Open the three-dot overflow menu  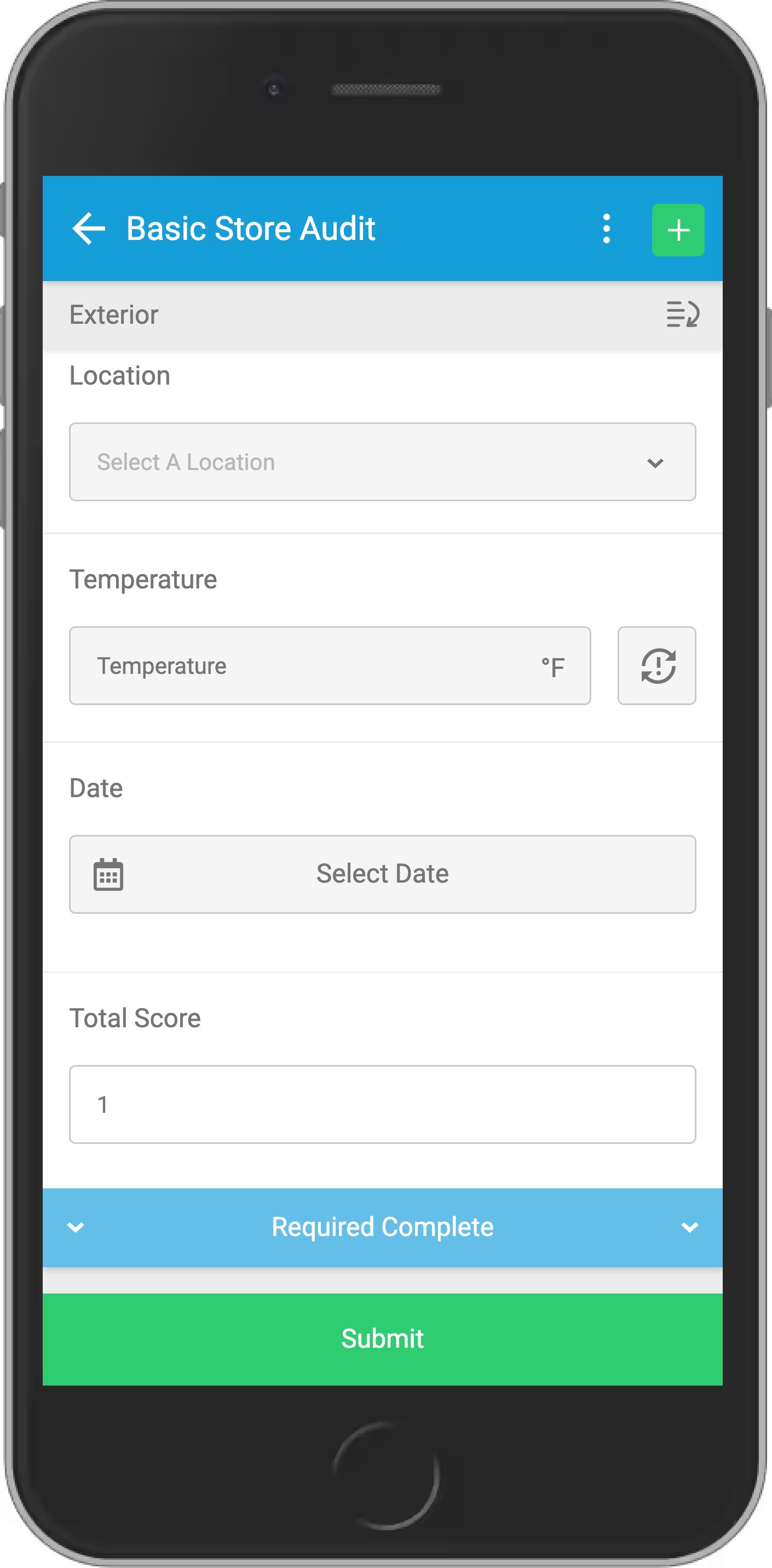[606, 229]
